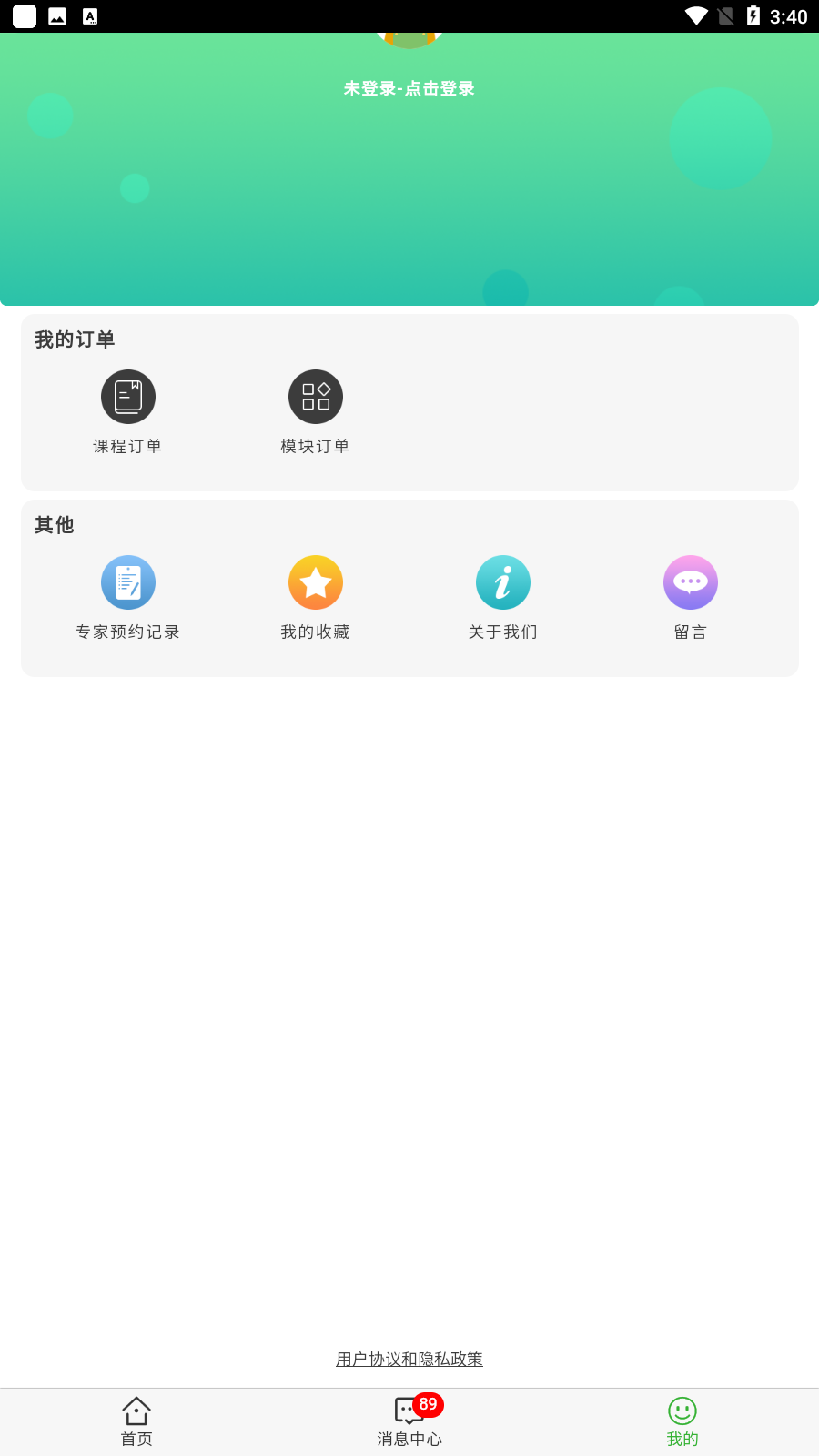This screenshot has height=1456, width=819.
Task: Tap the home icon in bottom navigation
Action: [x=136, y=1409]
